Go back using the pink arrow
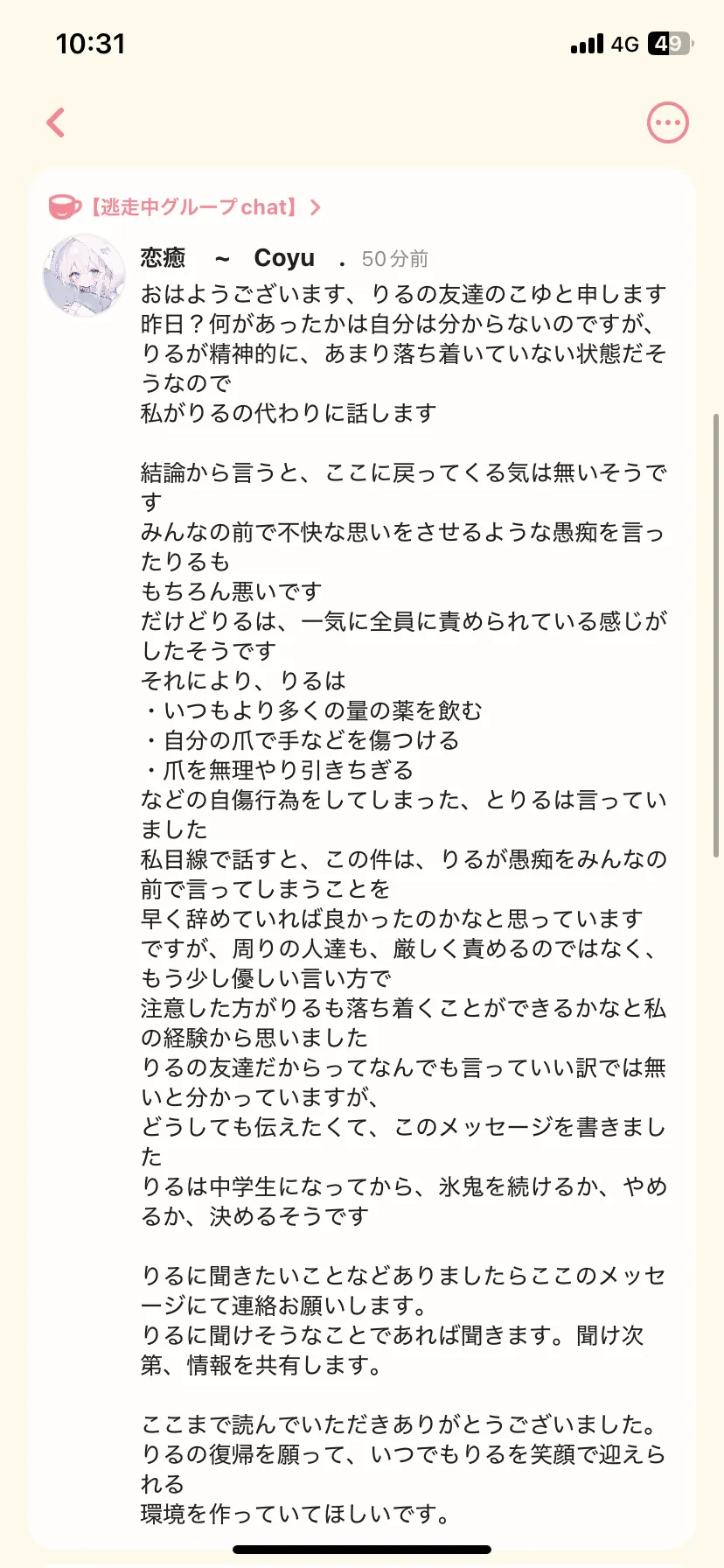 (x=56, y=122)
